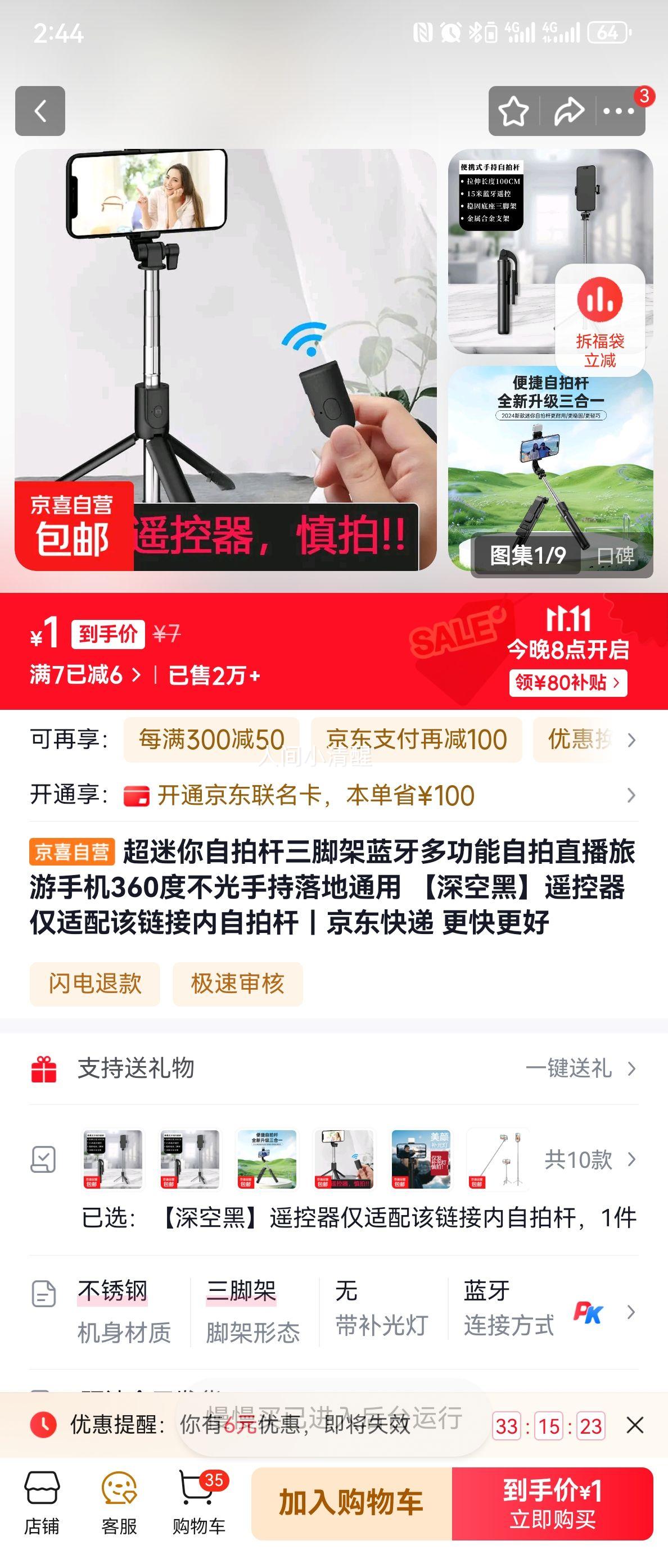Switch to the 口碑 tab on gallery

click(x=615, y=555)
